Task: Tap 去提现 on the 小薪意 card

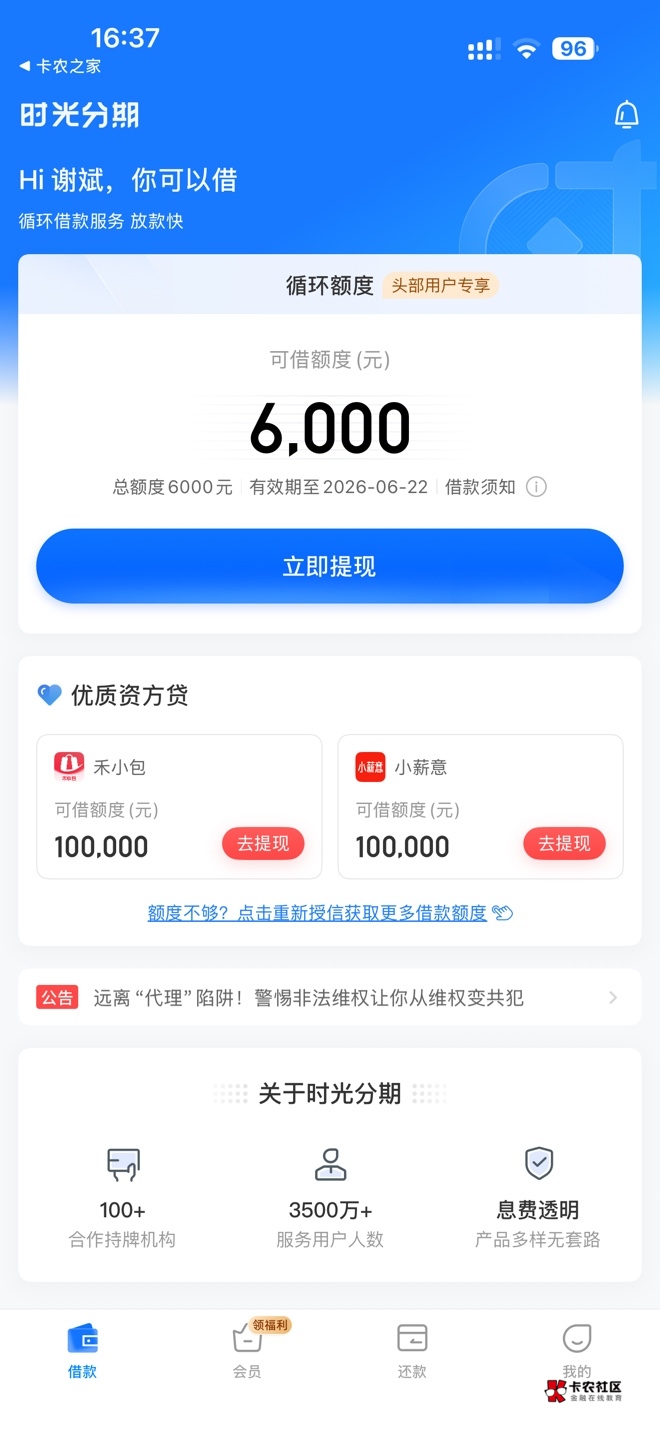Action: (564, 844)
